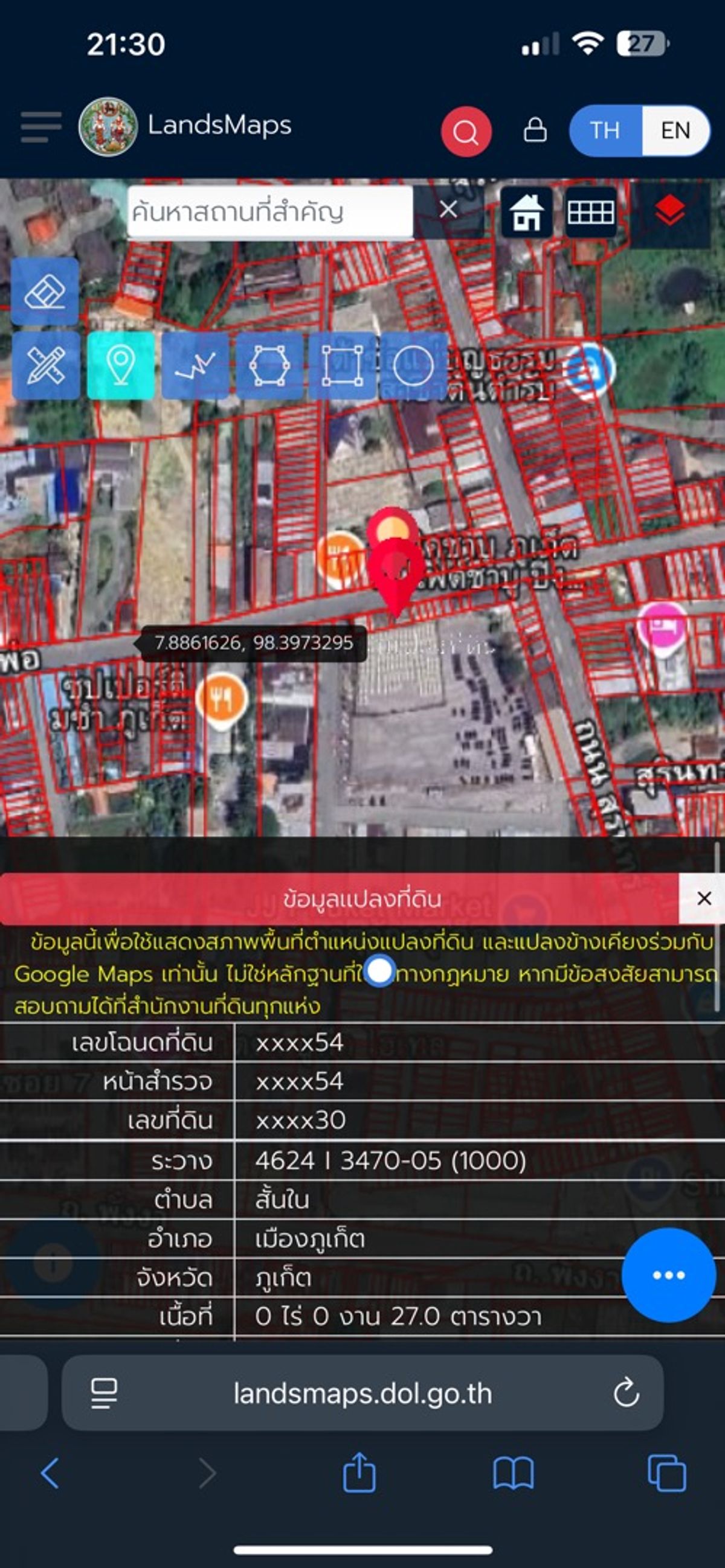Select the location pin tool
The width and height of the screenshot is (725, 1568).
tap(121, 365)
